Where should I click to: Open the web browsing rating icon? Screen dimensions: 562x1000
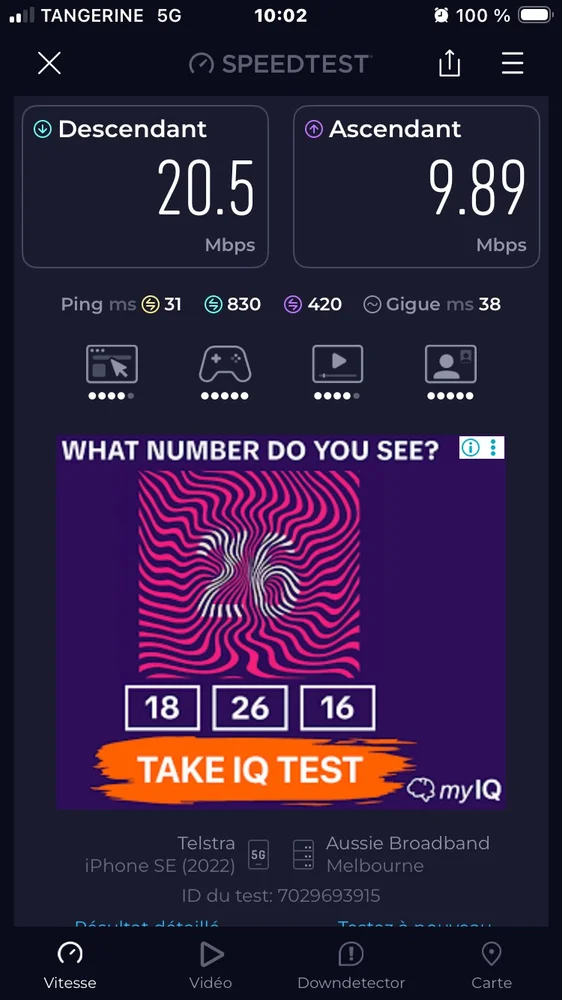click(x=112, y=372)
